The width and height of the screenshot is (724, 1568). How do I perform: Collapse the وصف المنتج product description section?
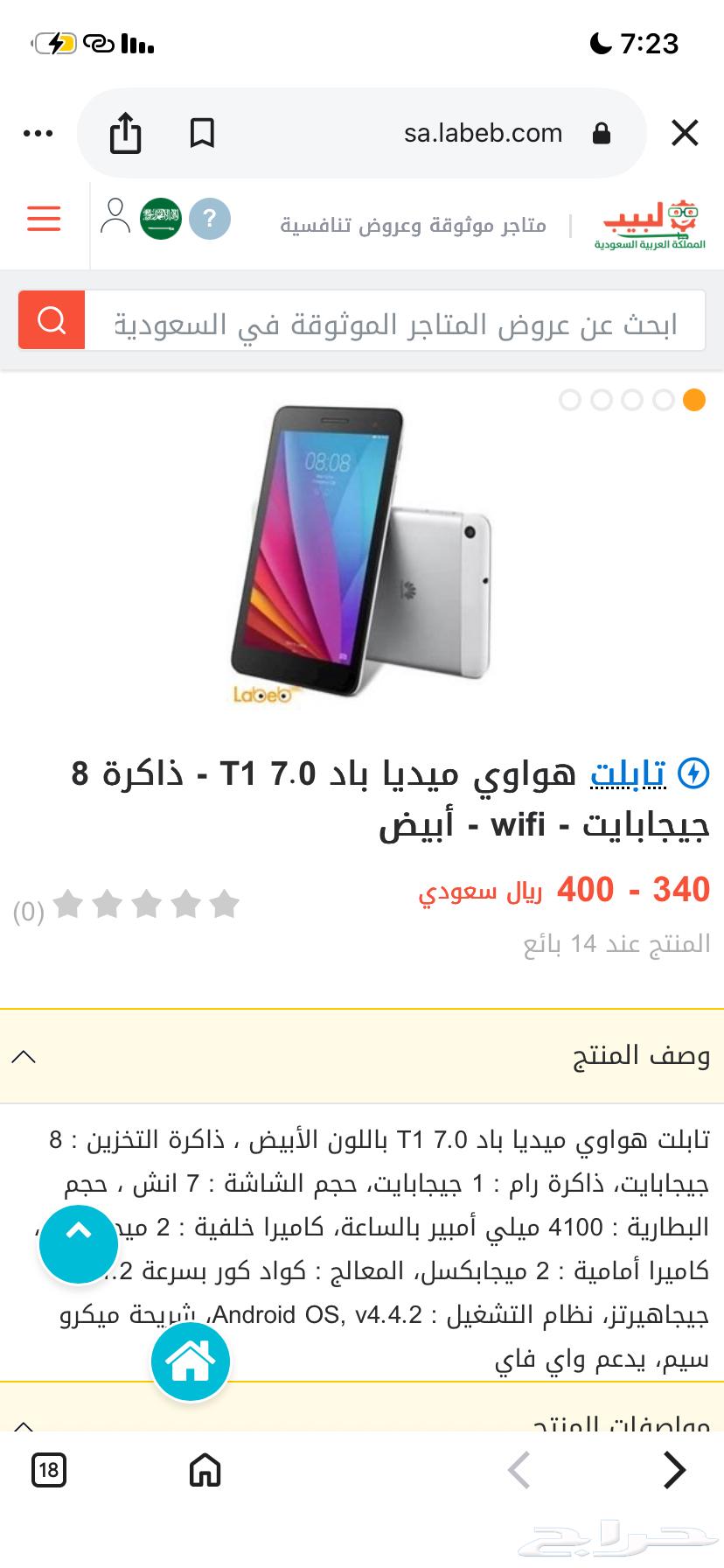tap(24, 1056)
